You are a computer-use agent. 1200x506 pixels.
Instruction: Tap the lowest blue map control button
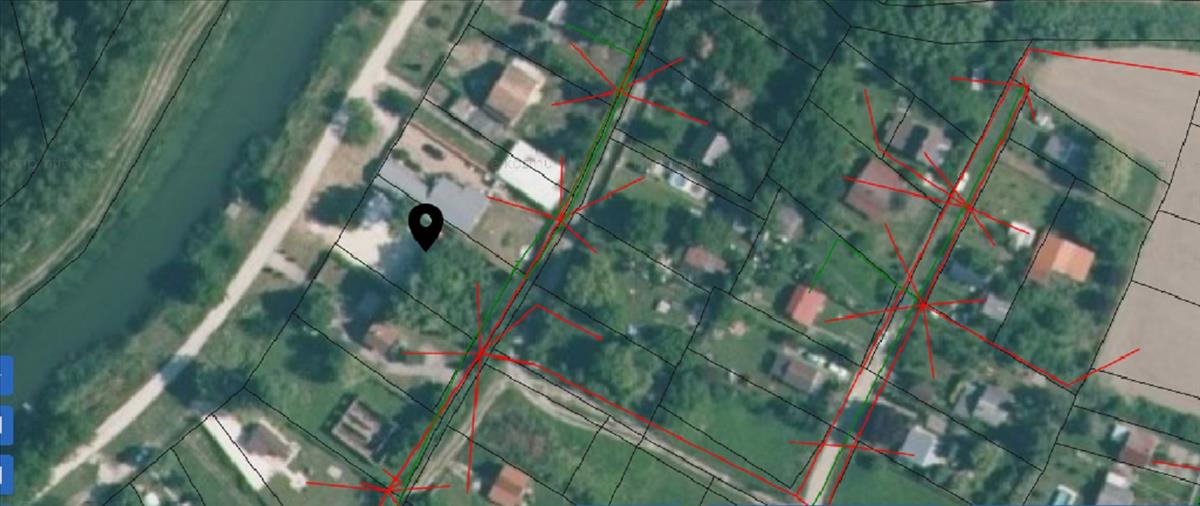[5, 473]
